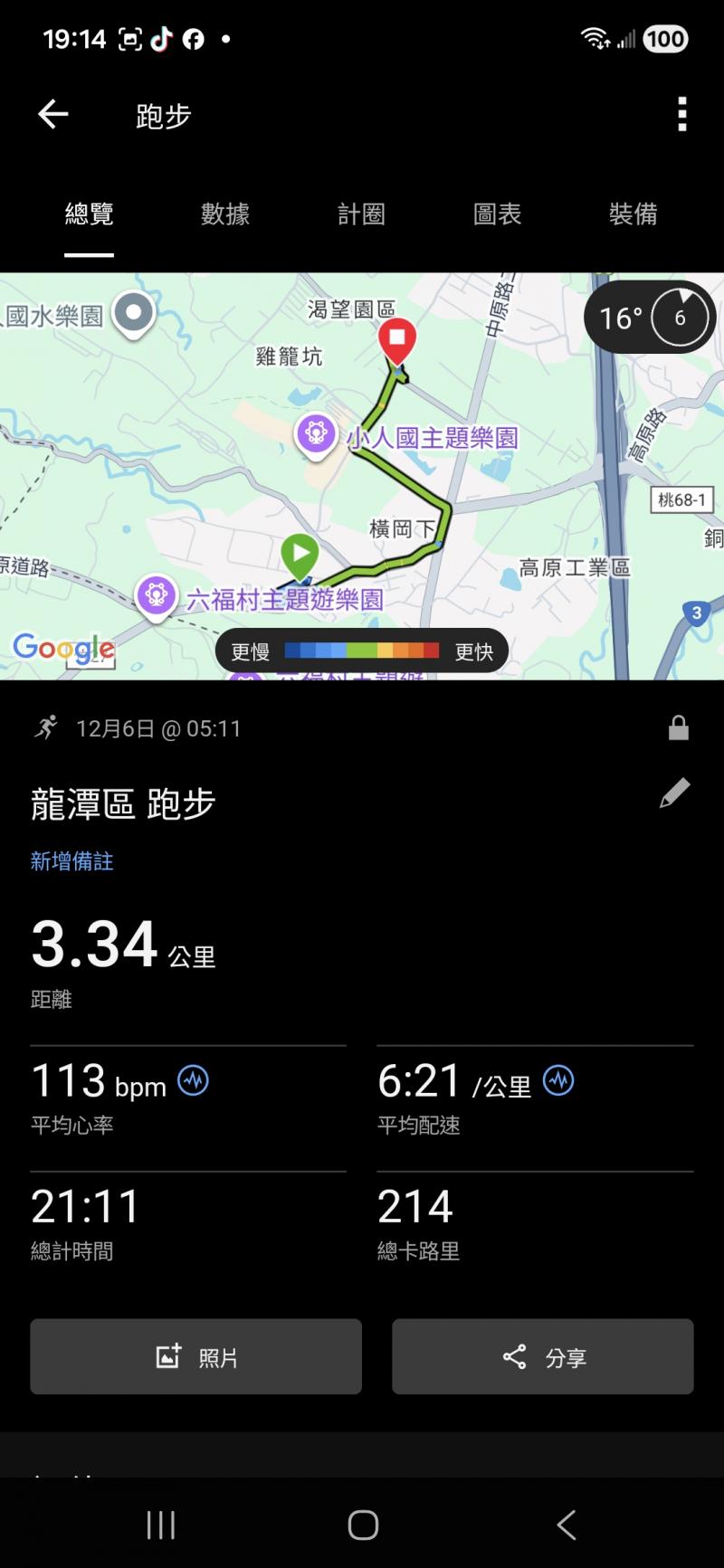
Task: Go back from the 跑步 activity screen
Action: click(53, 115)
